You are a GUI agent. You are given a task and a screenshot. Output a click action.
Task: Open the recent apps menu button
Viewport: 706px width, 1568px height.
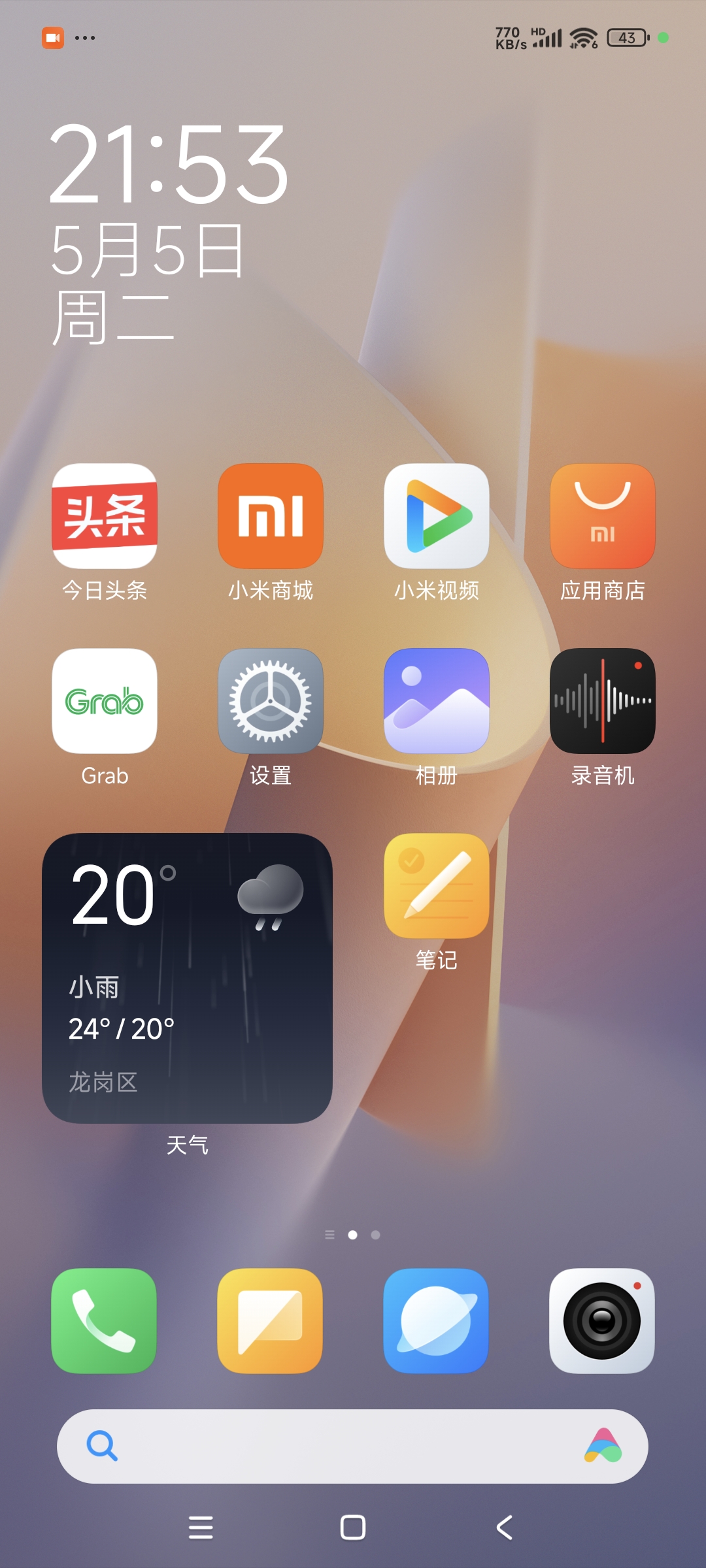[x=201, y=1527]
